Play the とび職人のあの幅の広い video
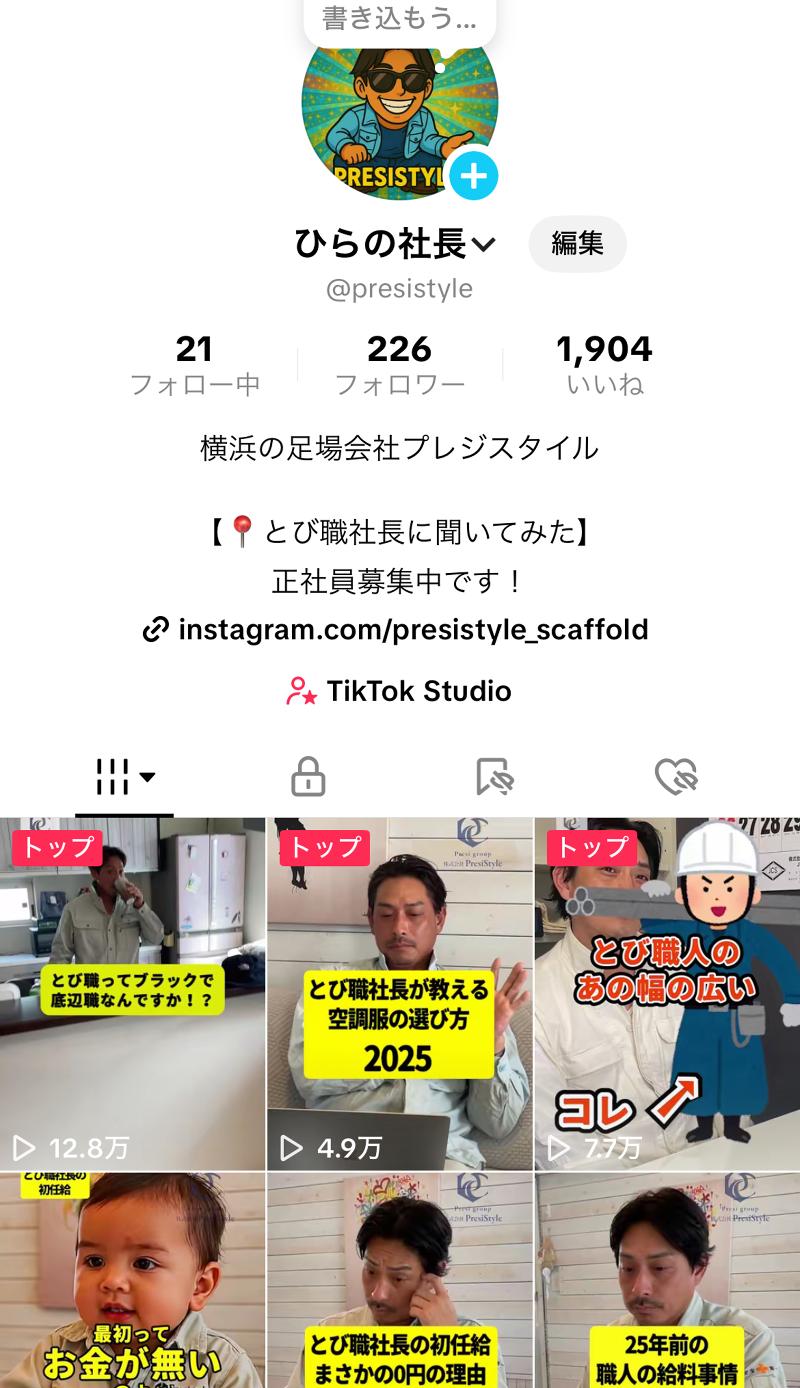Viewport: 800px width, 1388px height. pos(667,994)
